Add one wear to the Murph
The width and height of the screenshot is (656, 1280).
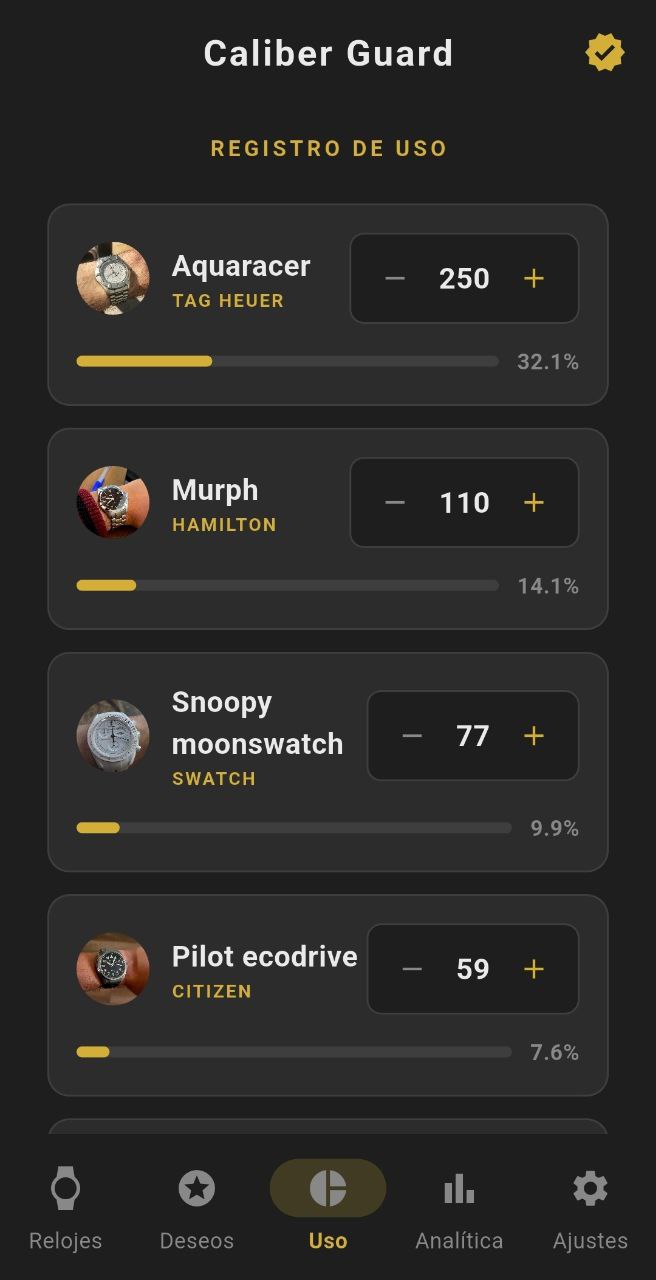(x=534, y=502)
